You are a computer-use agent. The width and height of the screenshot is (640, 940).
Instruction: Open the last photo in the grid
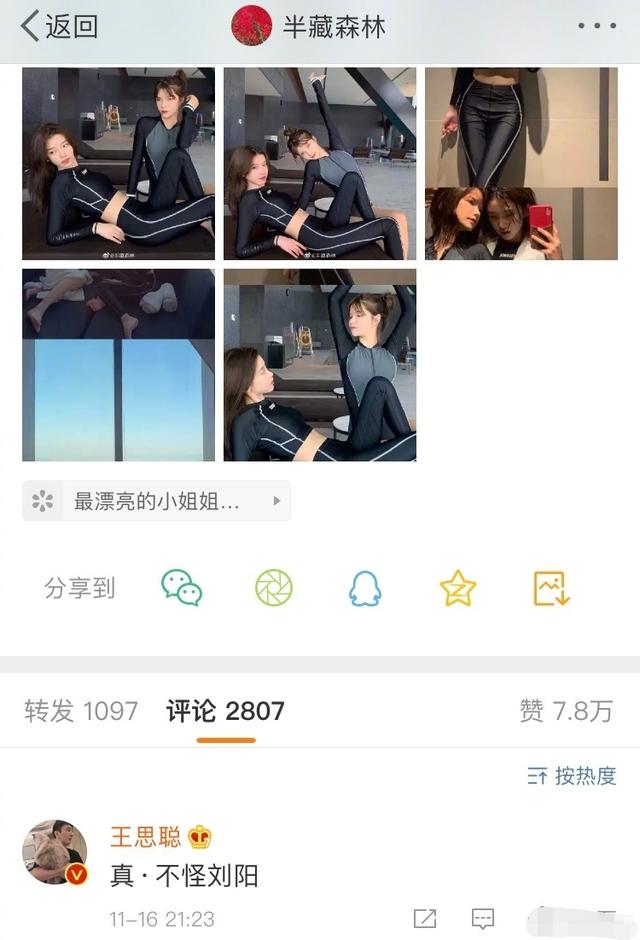[x=319, y=365]
